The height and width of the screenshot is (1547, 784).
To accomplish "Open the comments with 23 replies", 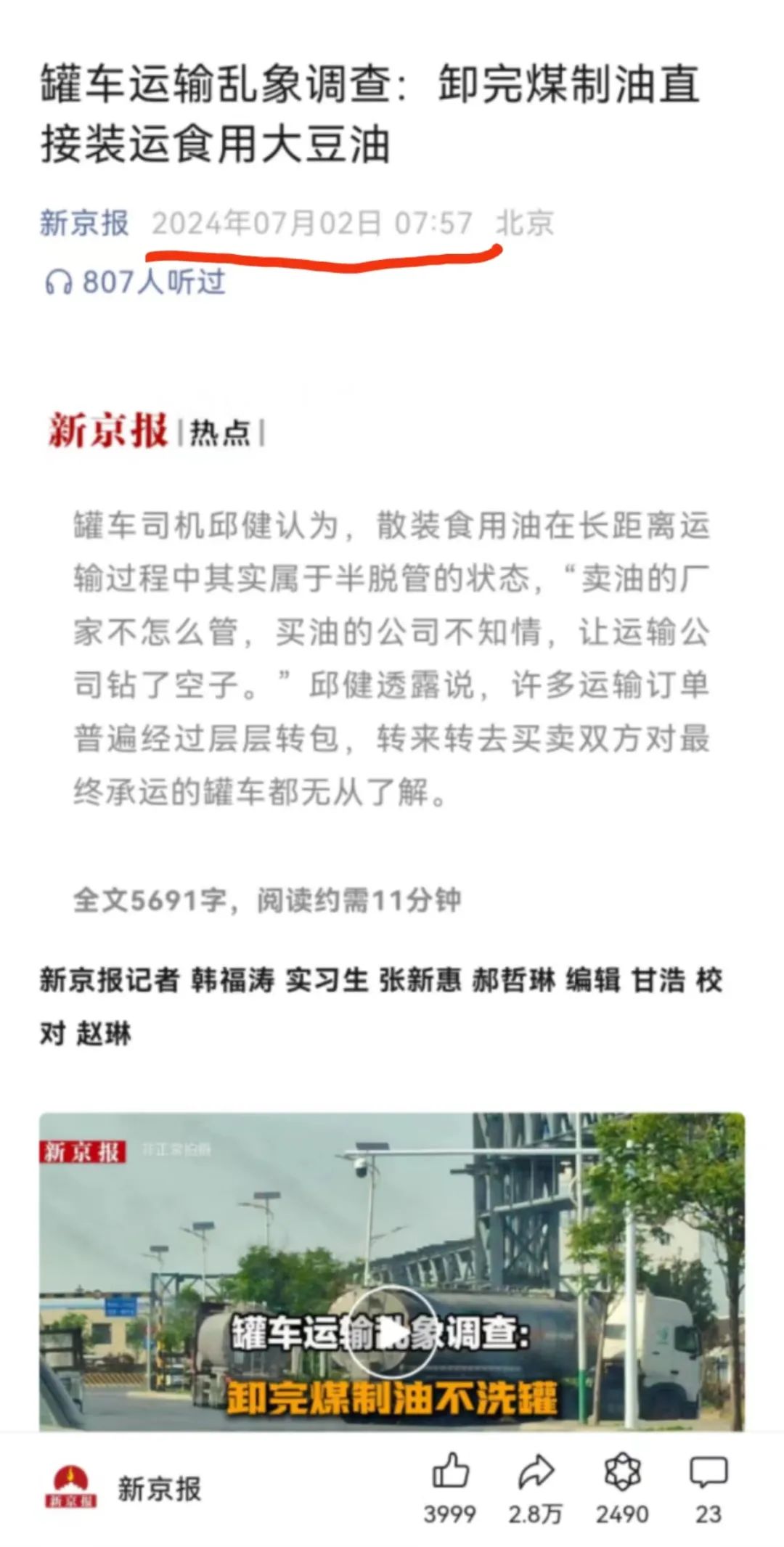I will [x=708, y=1472].
